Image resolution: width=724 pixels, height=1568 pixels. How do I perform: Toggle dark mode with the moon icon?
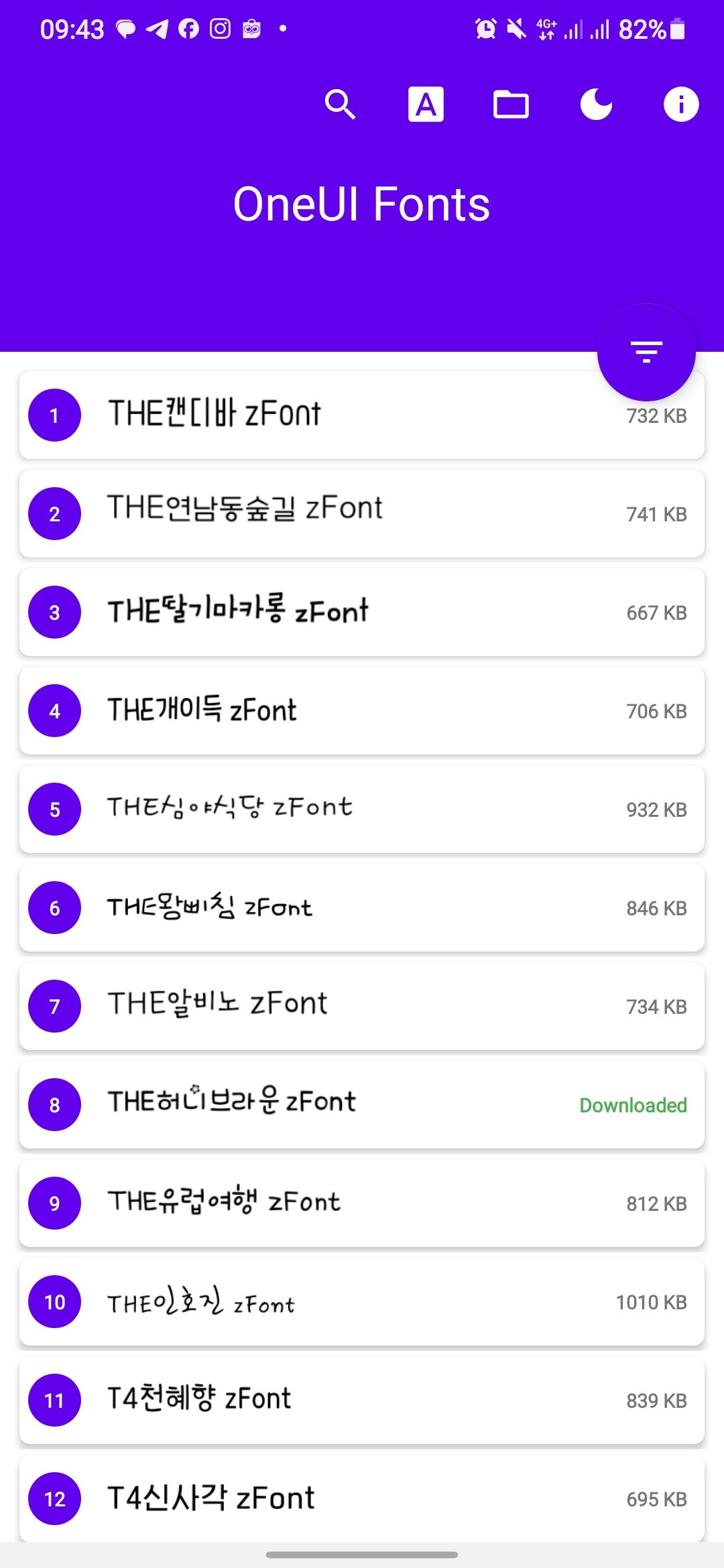(595, 104)
